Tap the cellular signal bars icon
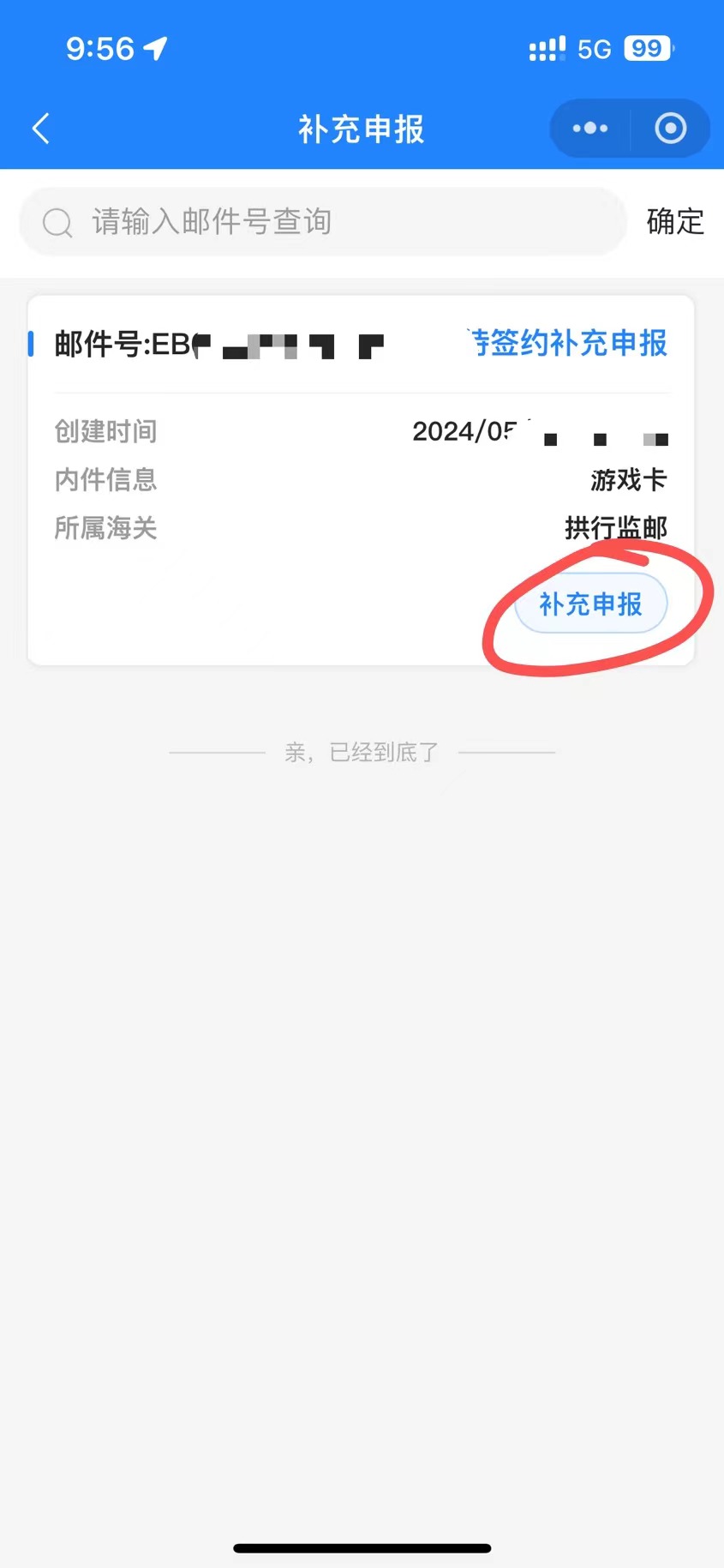 point(547,48)
